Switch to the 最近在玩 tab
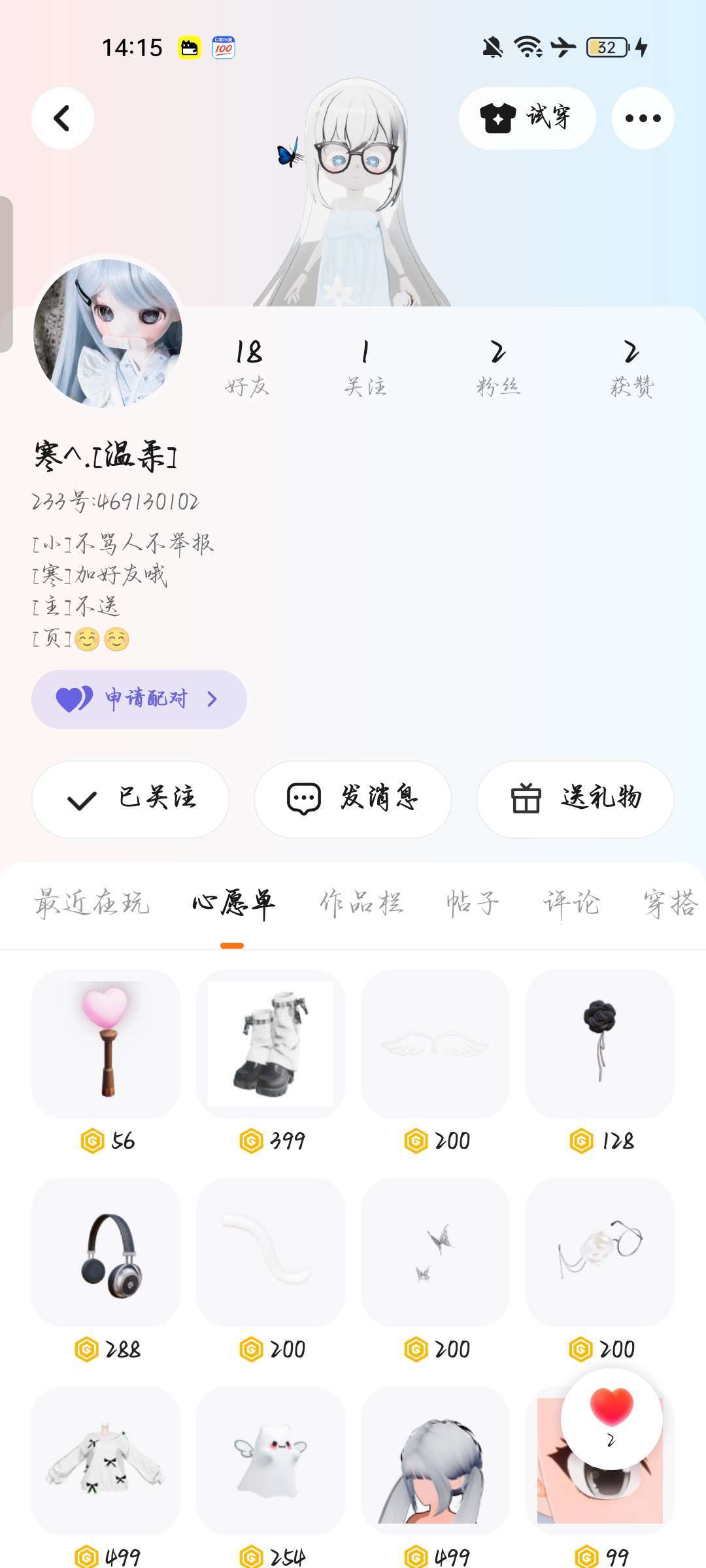The width and height of the screenshot is (706, 1568). pos(92,904)
